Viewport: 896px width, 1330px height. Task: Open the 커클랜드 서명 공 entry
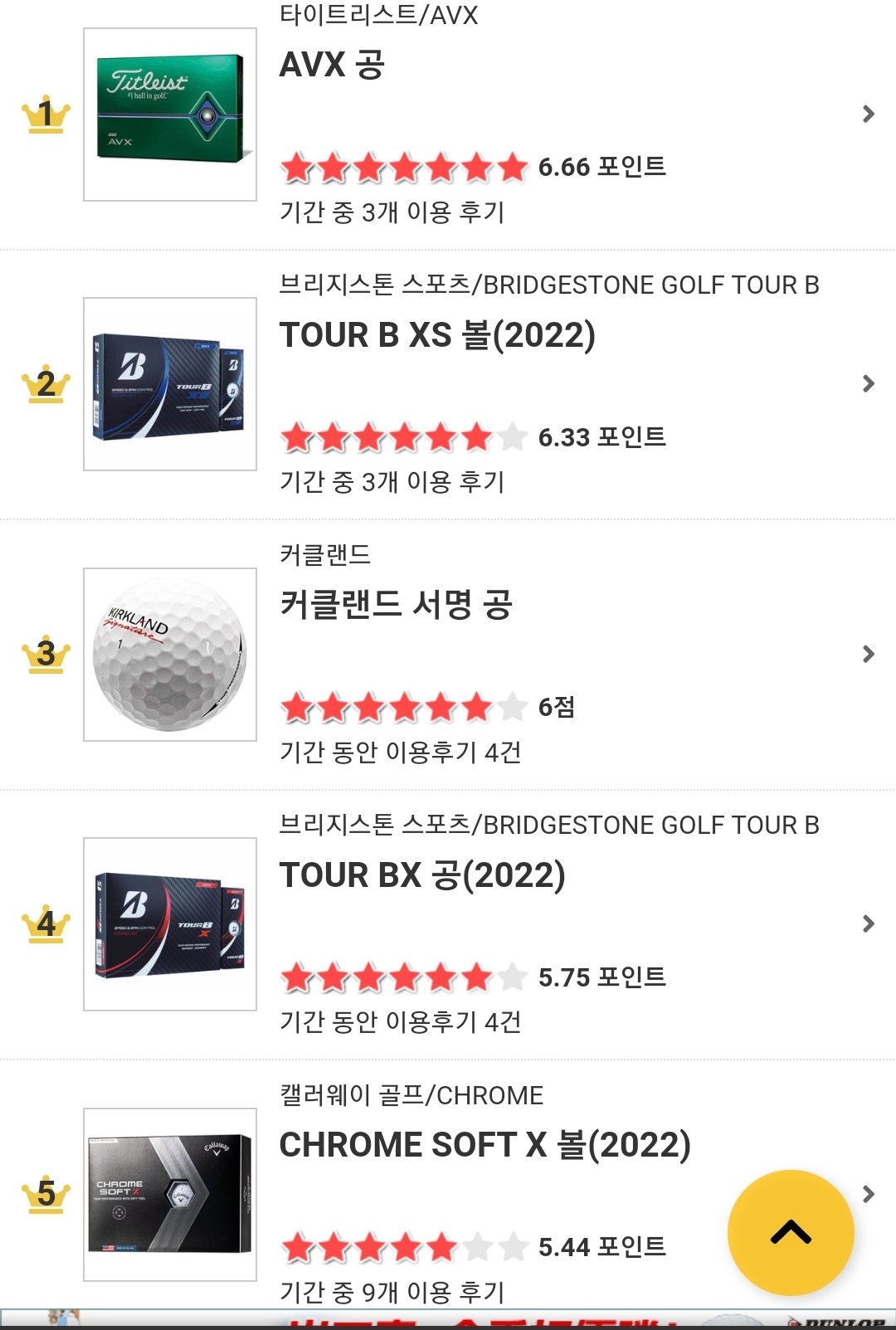[x=396, y=605]
